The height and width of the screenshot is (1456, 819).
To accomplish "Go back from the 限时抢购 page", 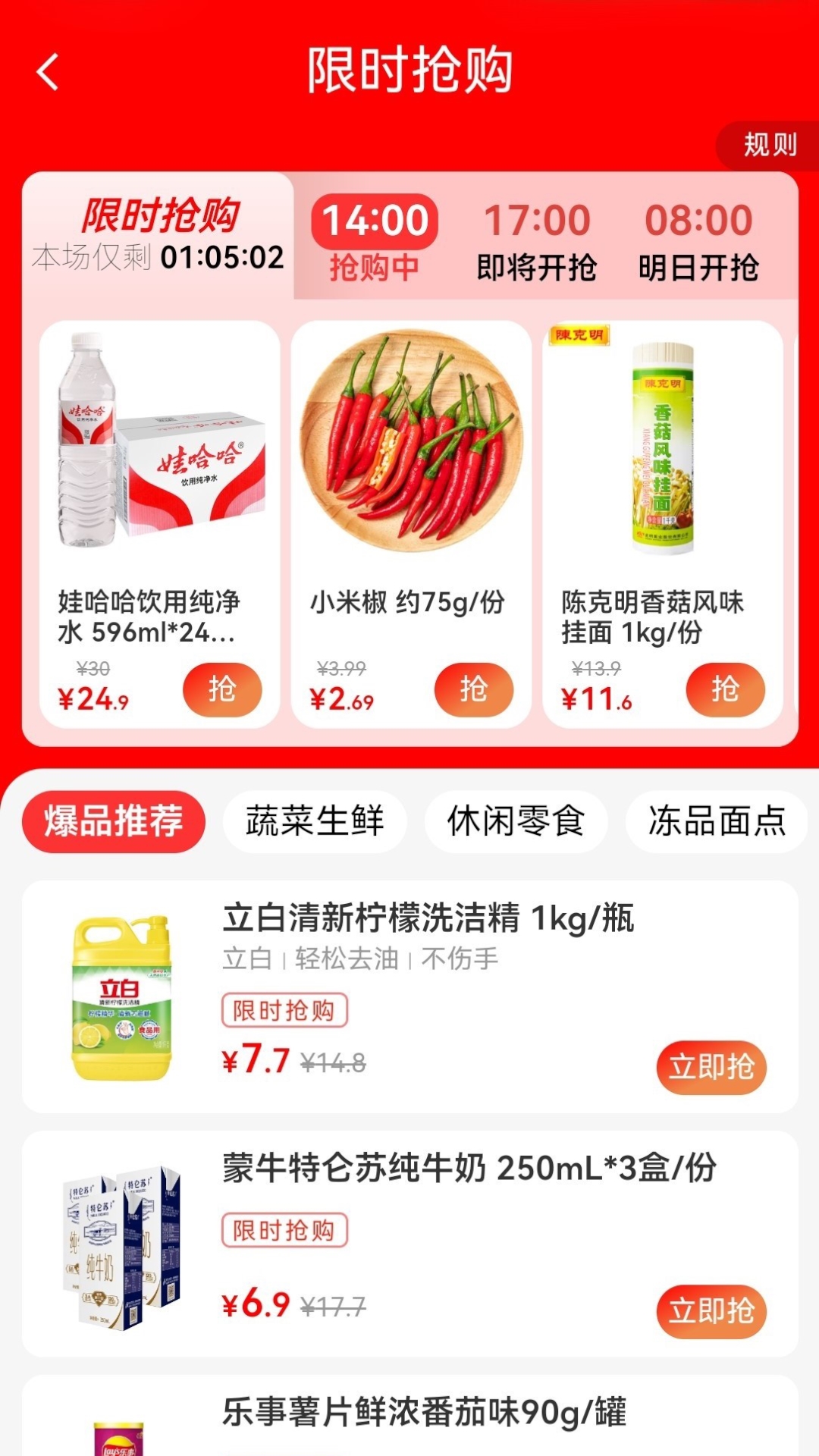I will click(x=48, y=72).
